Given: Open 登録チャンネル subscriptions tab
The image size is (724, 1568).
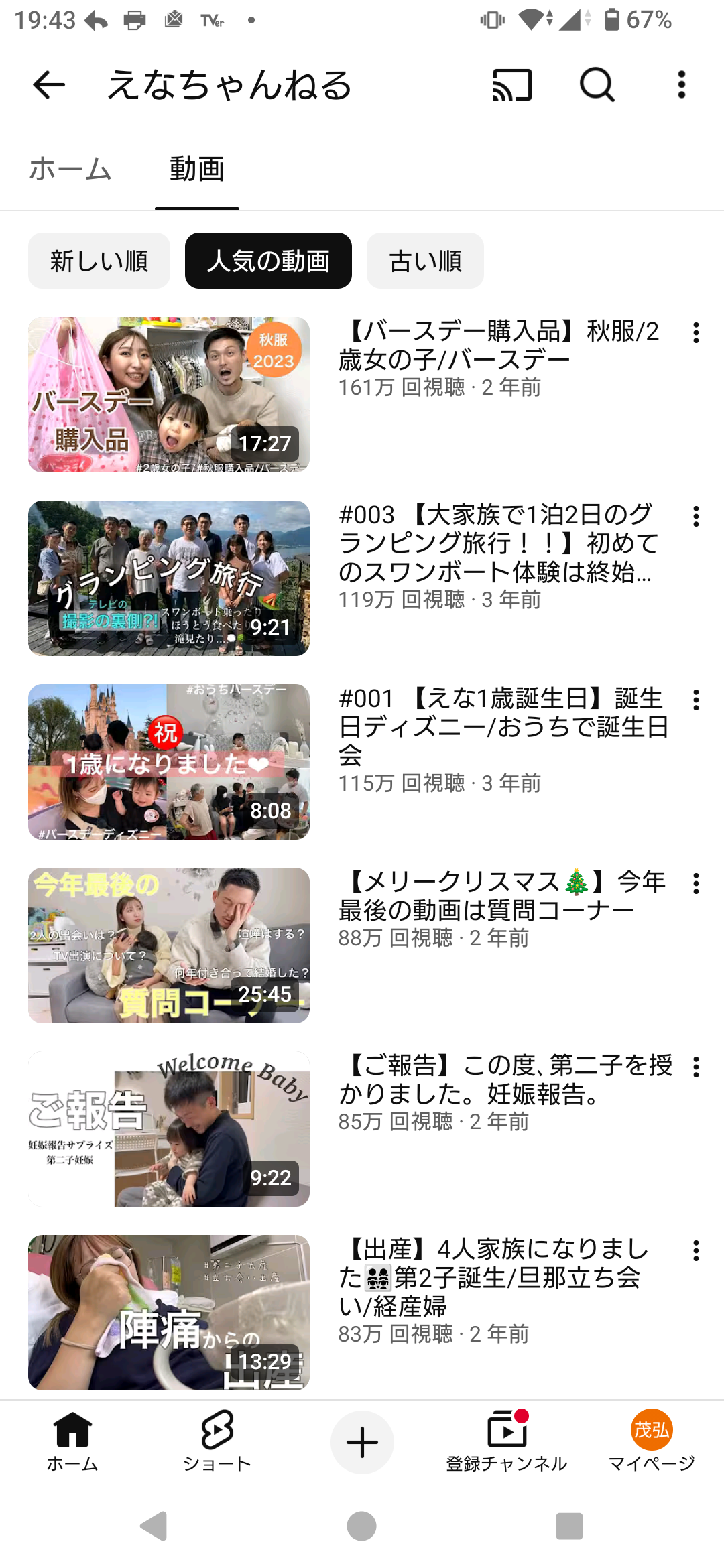Looking at the screenshot, I should [507, 1441].
